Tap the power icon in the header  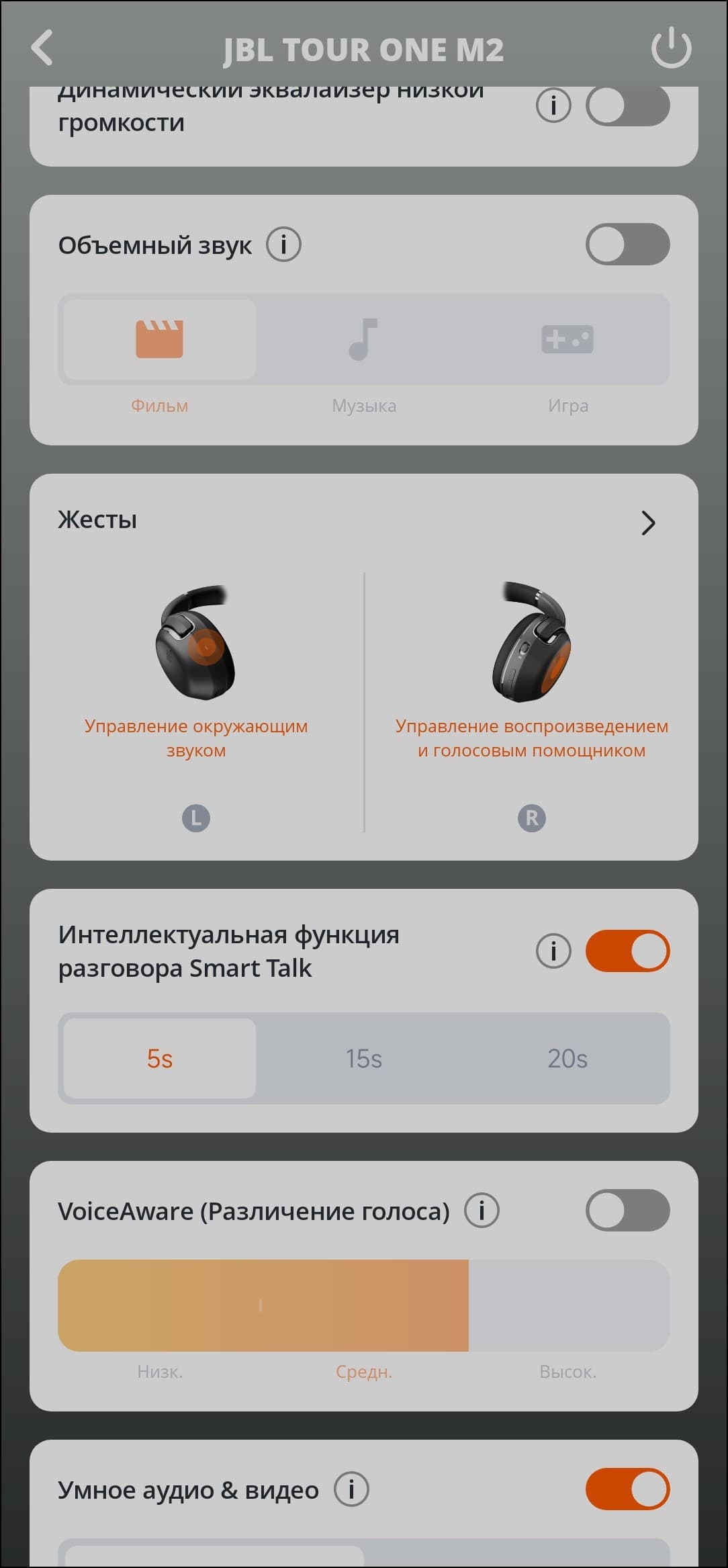point(671,48)
